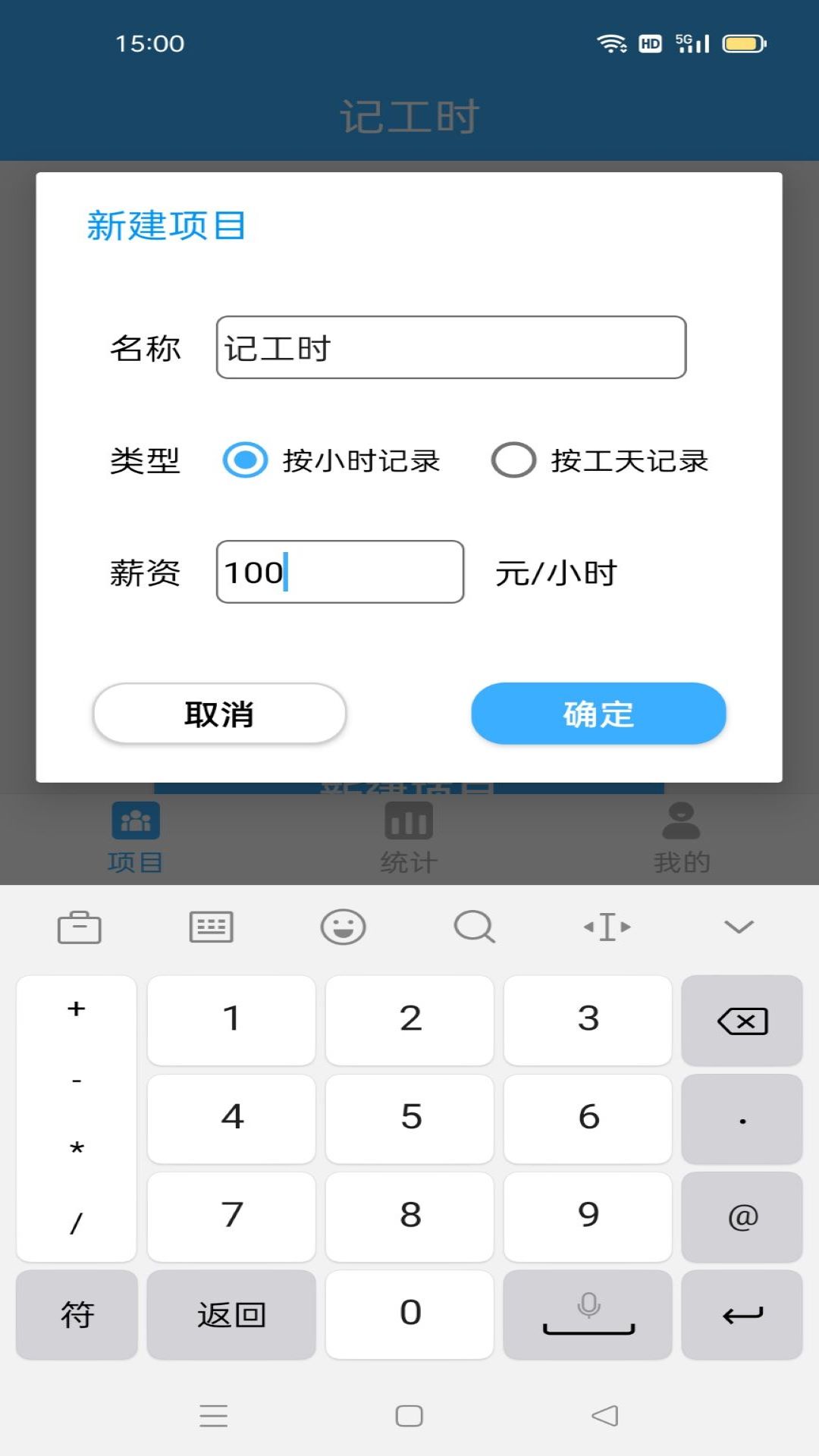The height and width of the screenshot is (1456, 819).
Task: Switch to the 我的 tab
Action: click(x=680, y=834)
